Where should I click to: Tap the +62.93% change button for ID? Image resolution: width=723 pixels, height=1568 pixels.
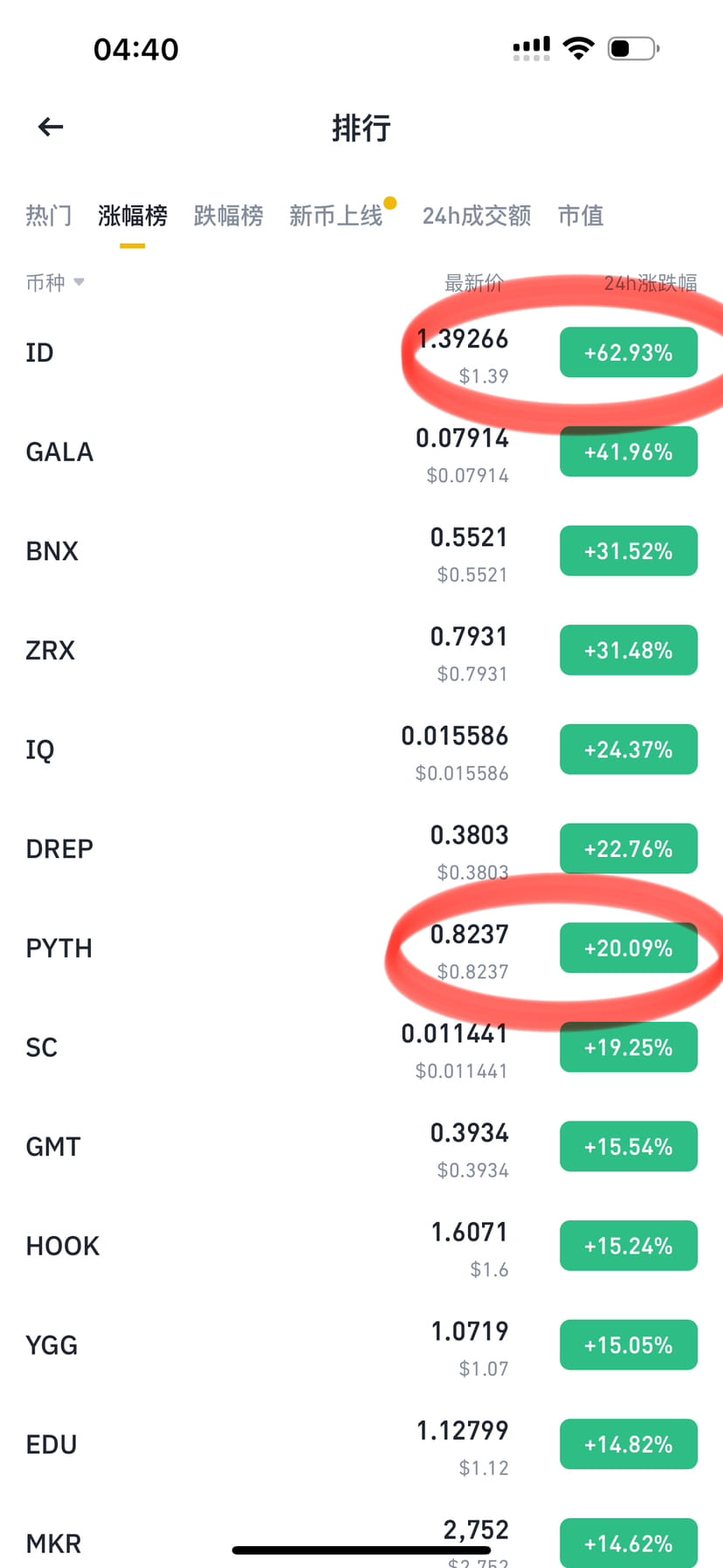[x=628, y=352]
